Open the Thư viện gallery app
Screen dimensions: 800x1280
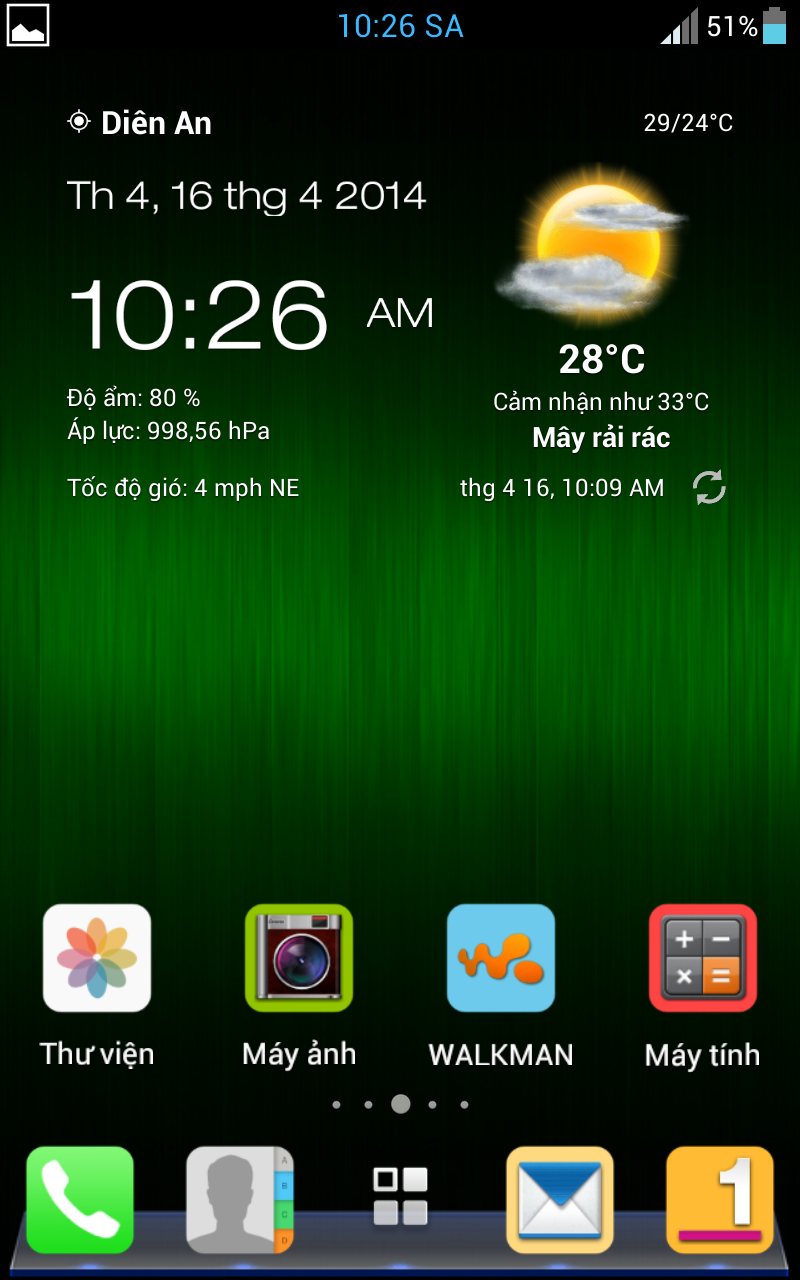[x=97, y=958]
